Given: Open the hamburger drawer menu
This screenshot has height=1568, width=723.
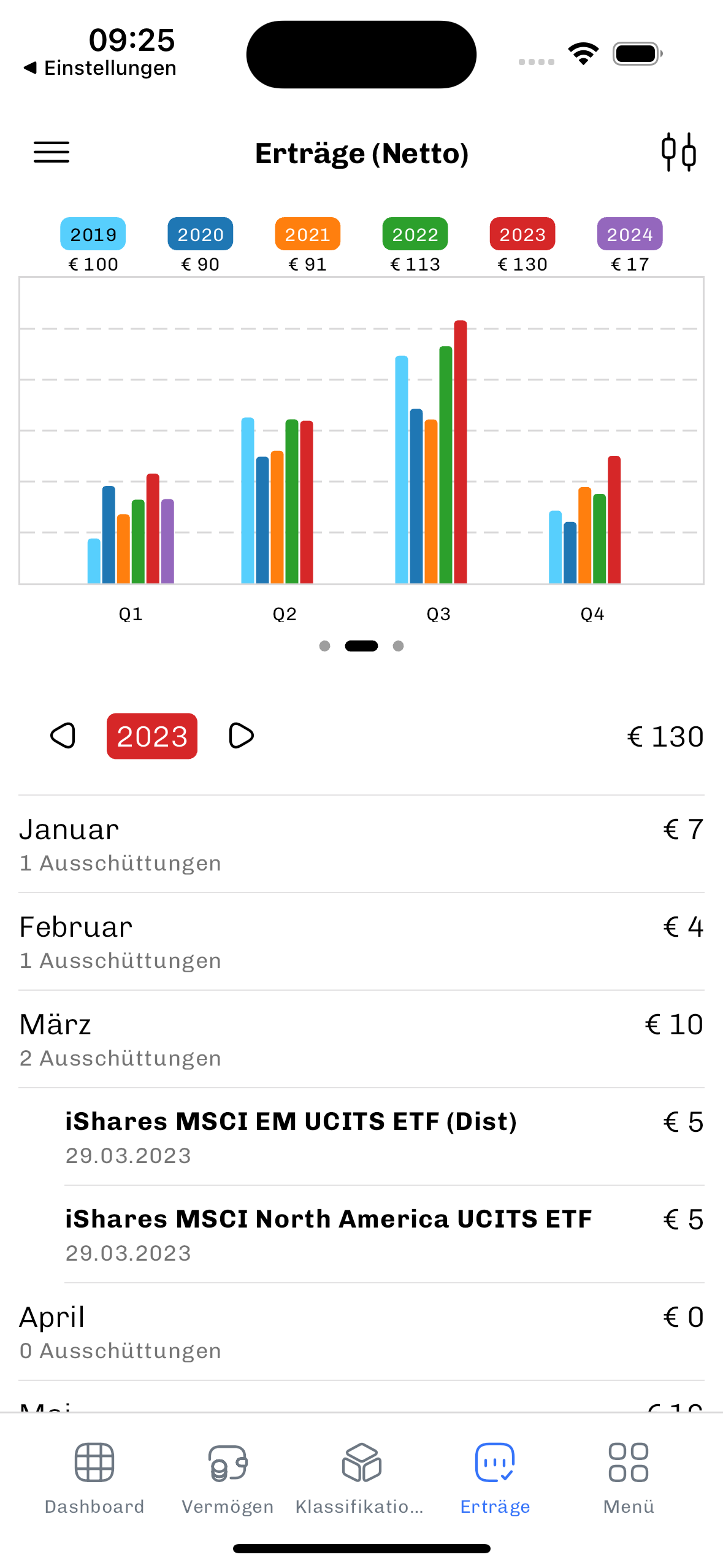Looking at the screenshot, I should tap(52, 152).
